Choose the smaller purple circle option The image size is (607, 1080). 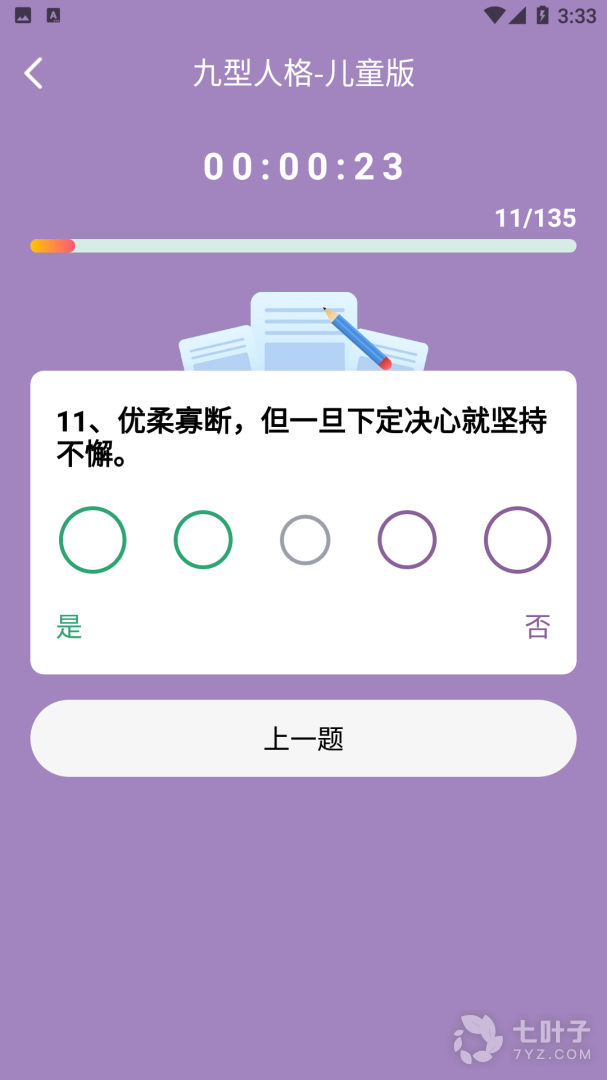pyautogui.click(x=407, y=540)
